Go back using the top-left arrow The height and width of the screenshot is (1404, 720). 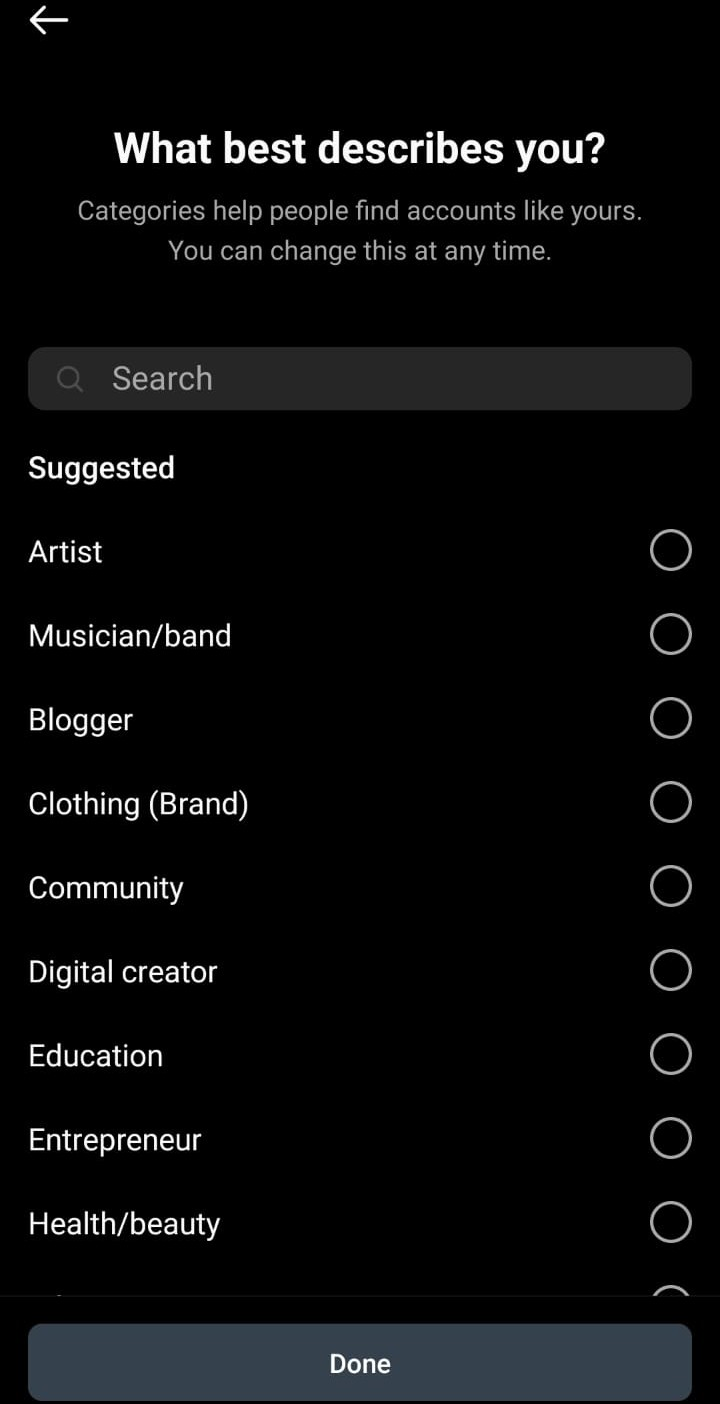[x=48, y=20]
